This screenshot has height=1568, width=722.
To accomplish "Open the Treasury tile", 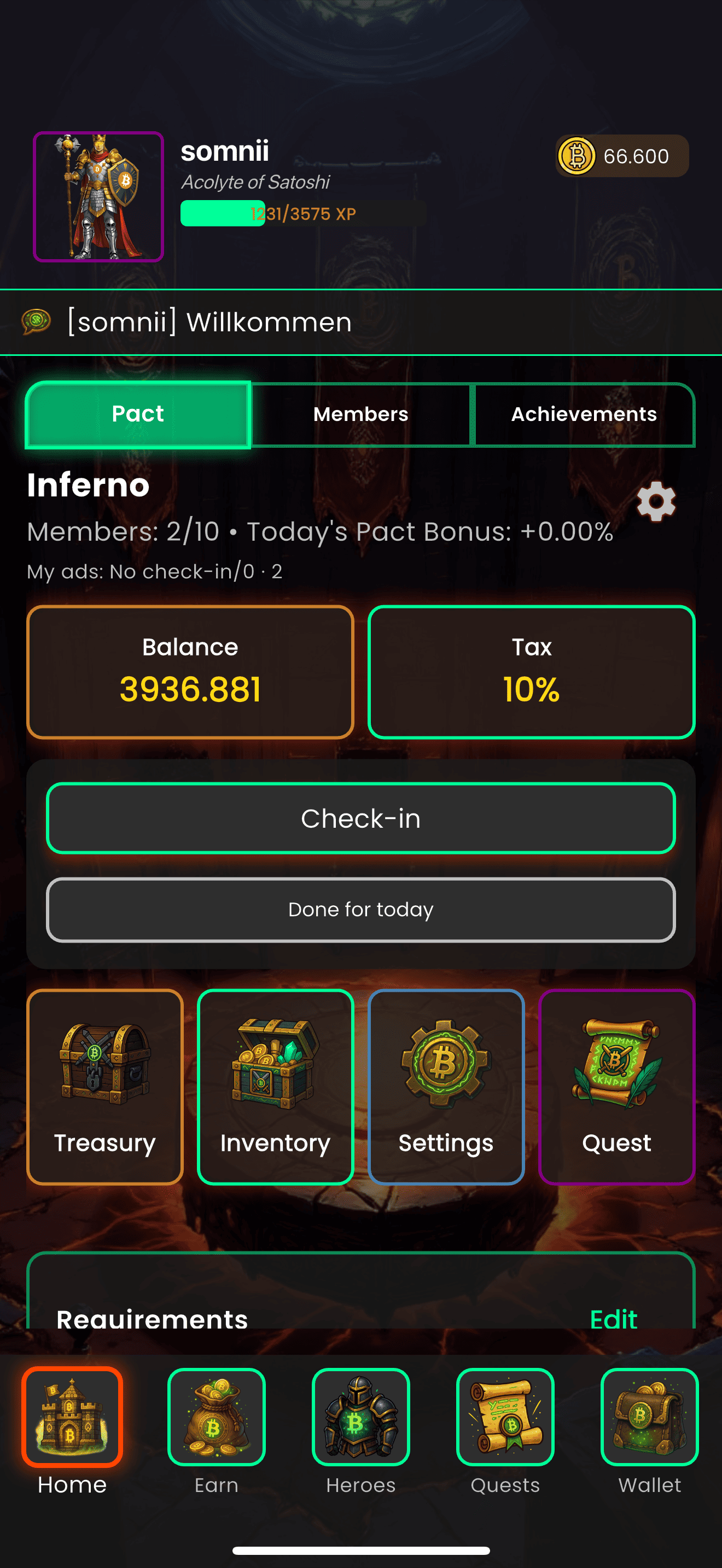I will (x=104, y=1086).
